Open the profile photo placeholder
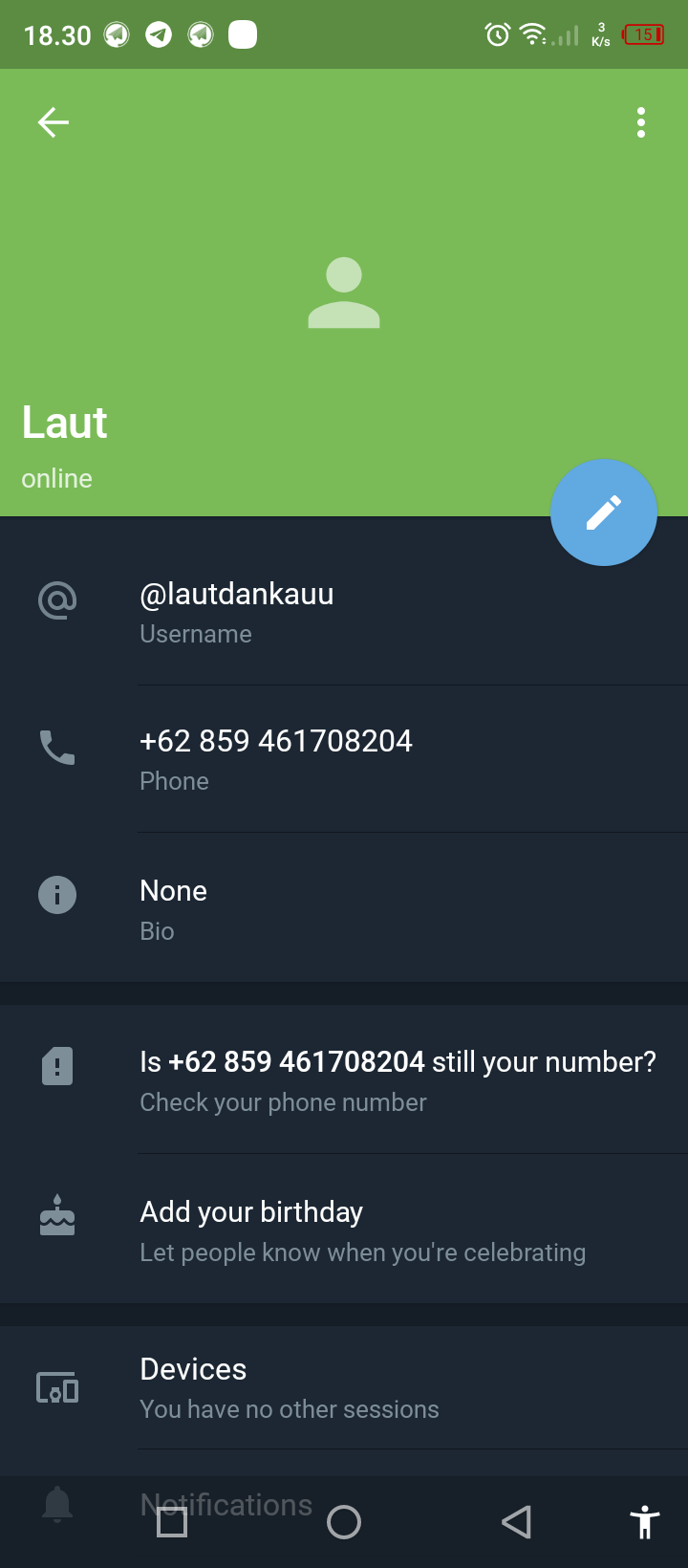The image size is (688, 1568). [344, 293]
